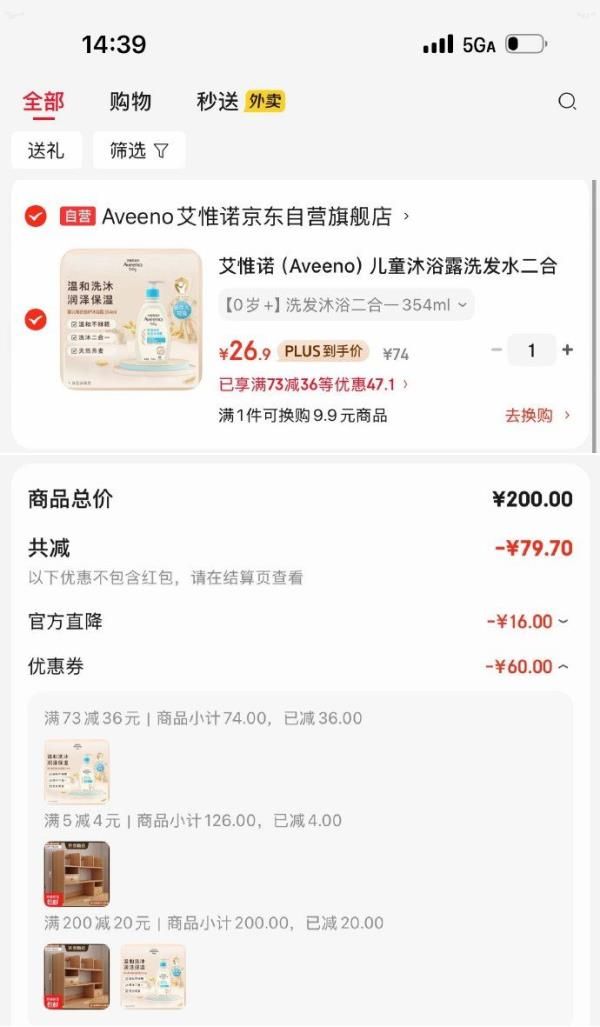
Task: Collapse the 优惠券 coupon section
Action: [x=527, y=666]
